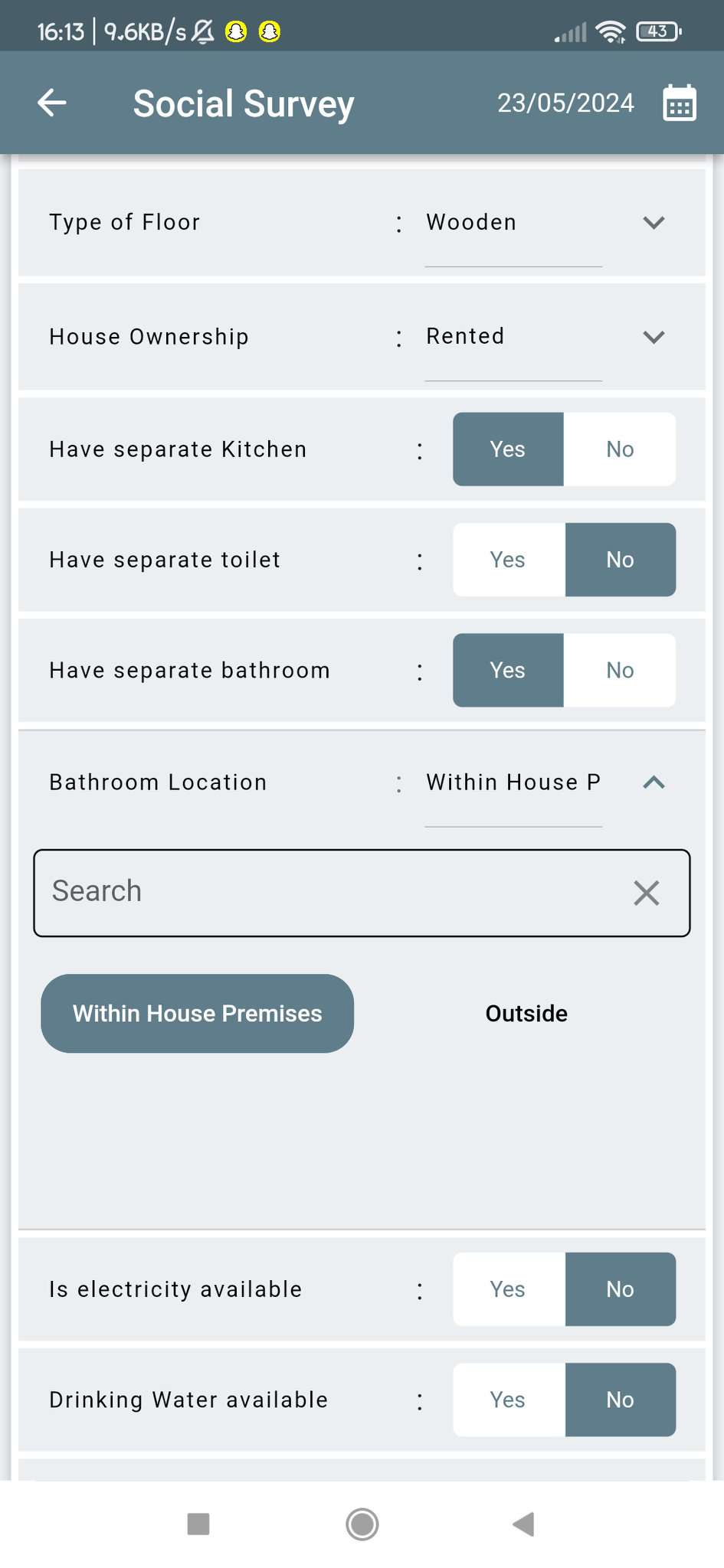
Task: Select Yes for separate Kitchen
Action: [x=509, y=449]
